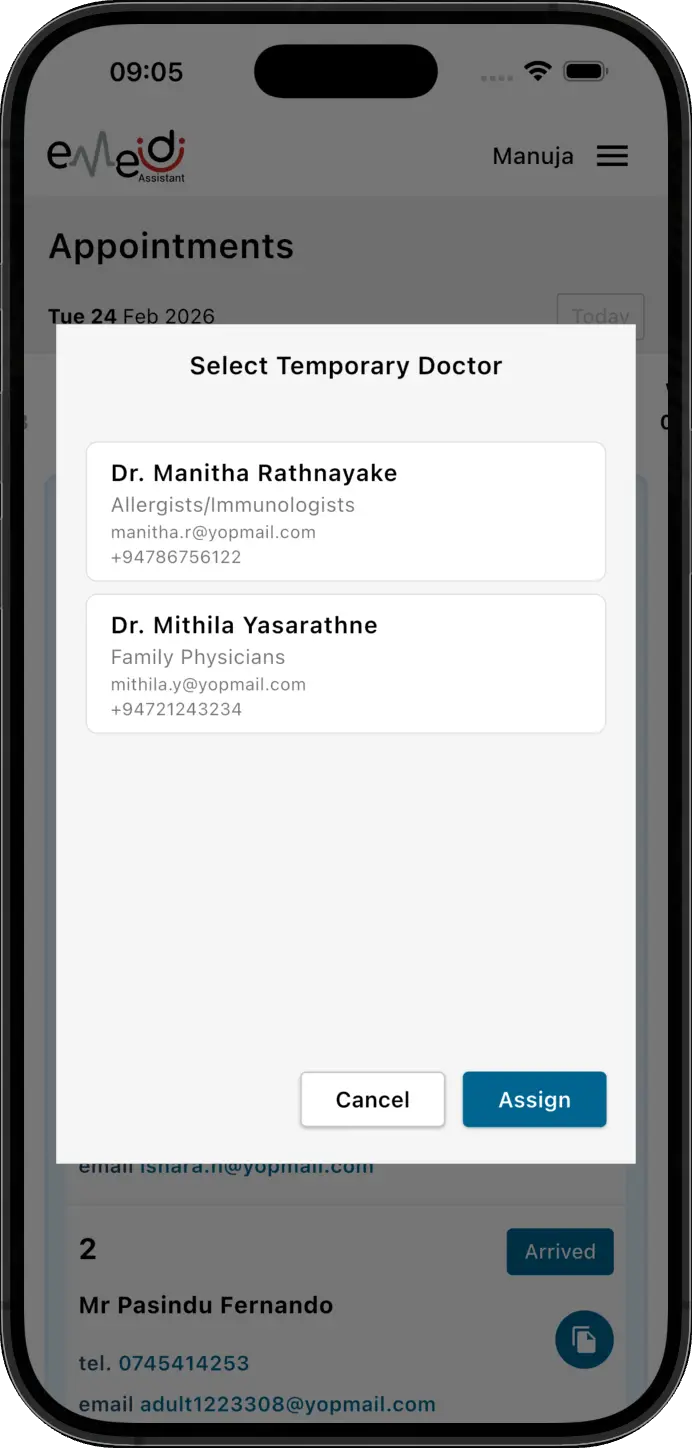
Task: Confirm with the Assign button
Action: (534, 1099)
